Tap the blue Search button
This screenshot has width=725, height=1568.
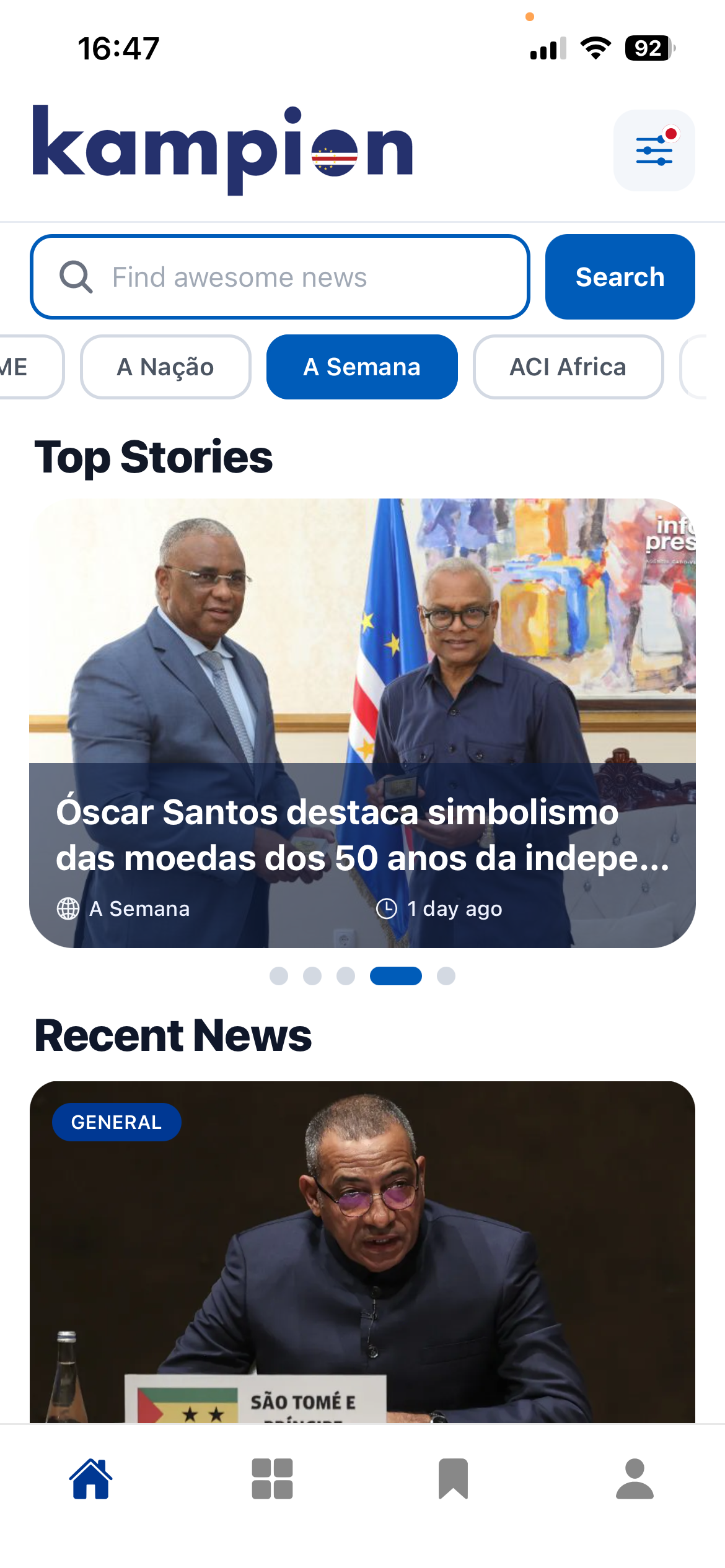click(x=620, y=277)
